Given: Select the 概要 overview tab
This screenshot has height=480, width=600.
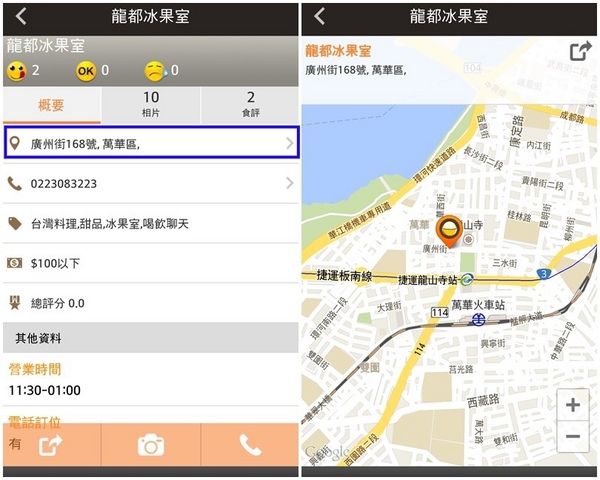Looking at the screenshot, I should [x=51, y=105].
